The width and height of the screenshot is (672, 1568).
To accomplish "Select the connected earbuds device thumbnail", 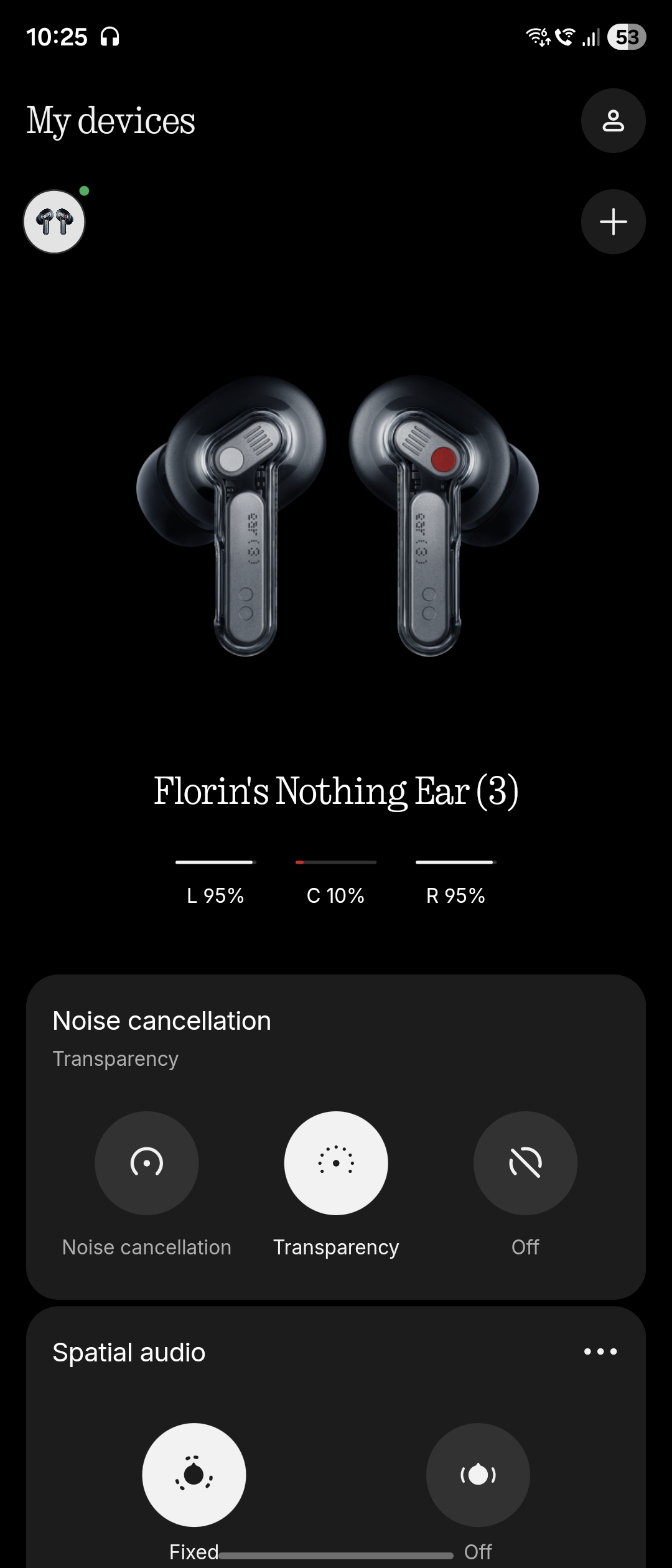I will click(54, 222).
